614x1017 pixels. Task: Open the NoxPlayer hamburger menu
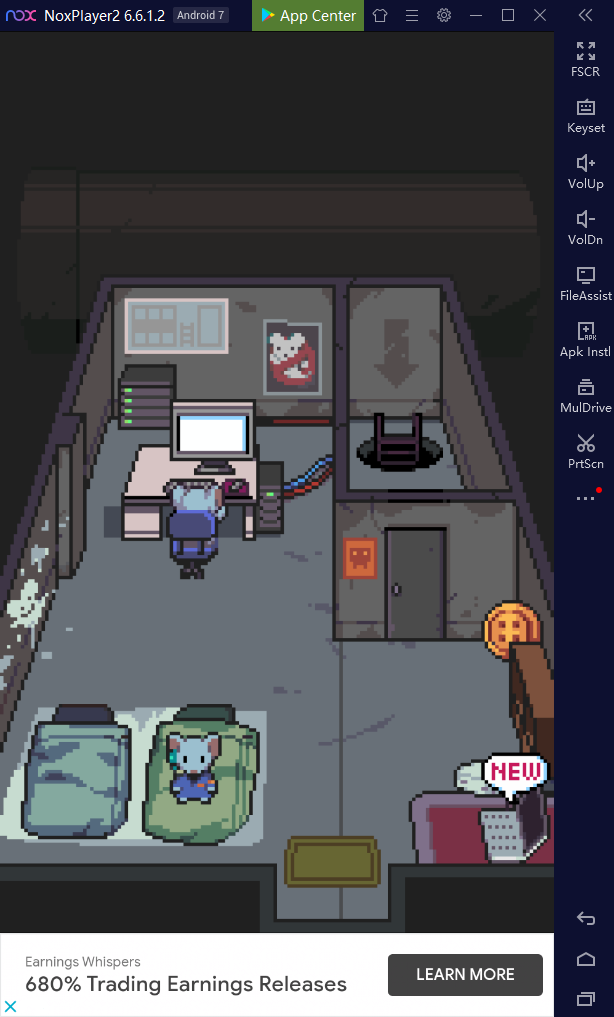pos(412,15)
